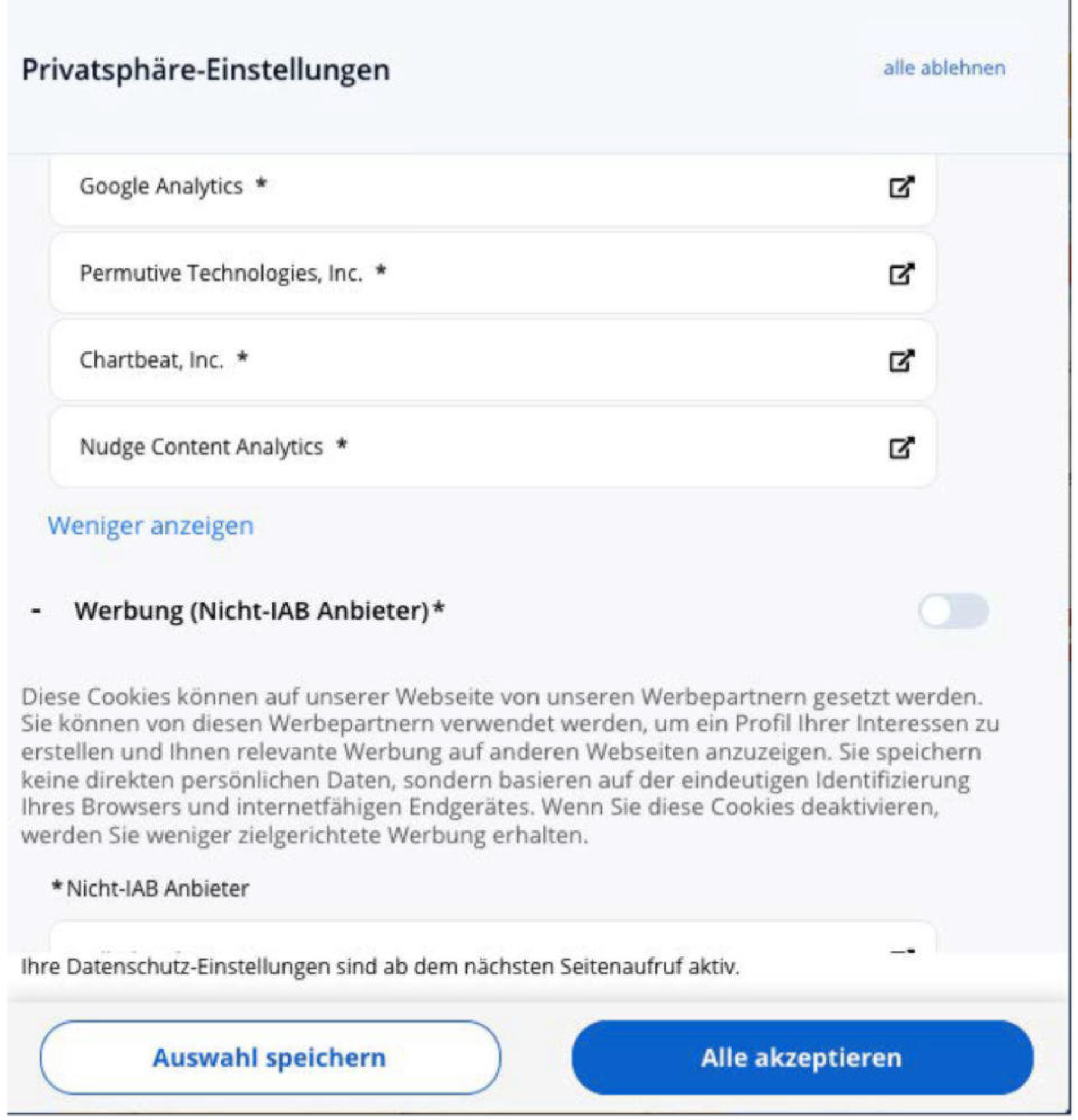Open Chartbeat, Inc. external link icon
Image resolution: width=1078 pixels, height=1120 pixels.
point(901,360)
